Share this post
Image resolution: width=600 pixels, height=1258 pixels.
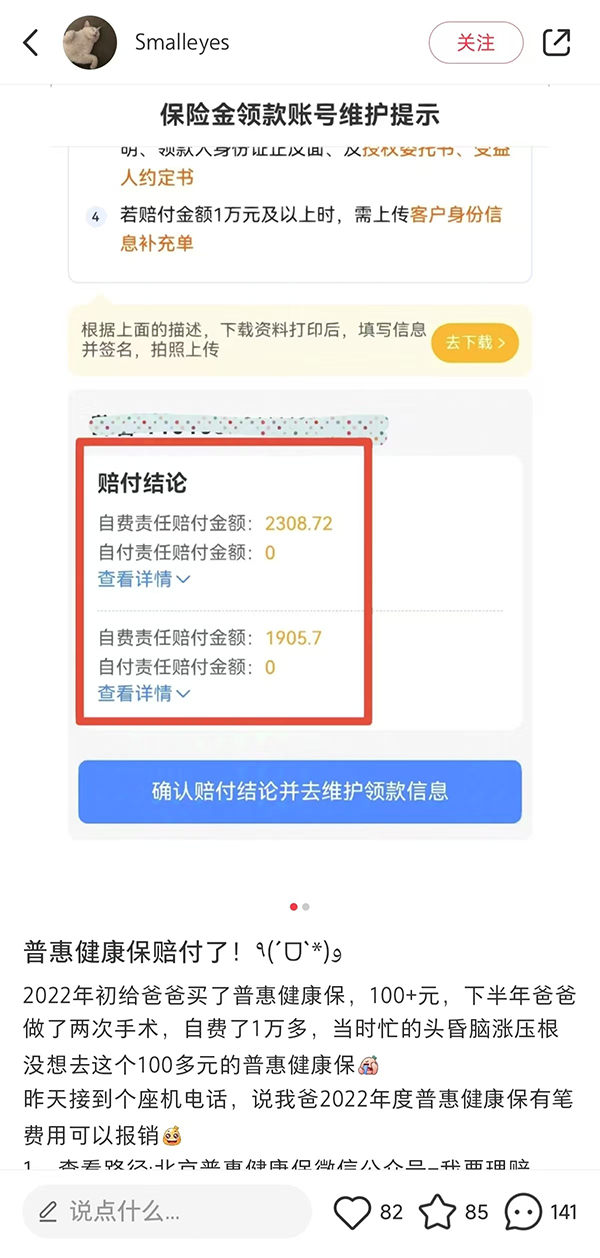click(x=556, y=43)
